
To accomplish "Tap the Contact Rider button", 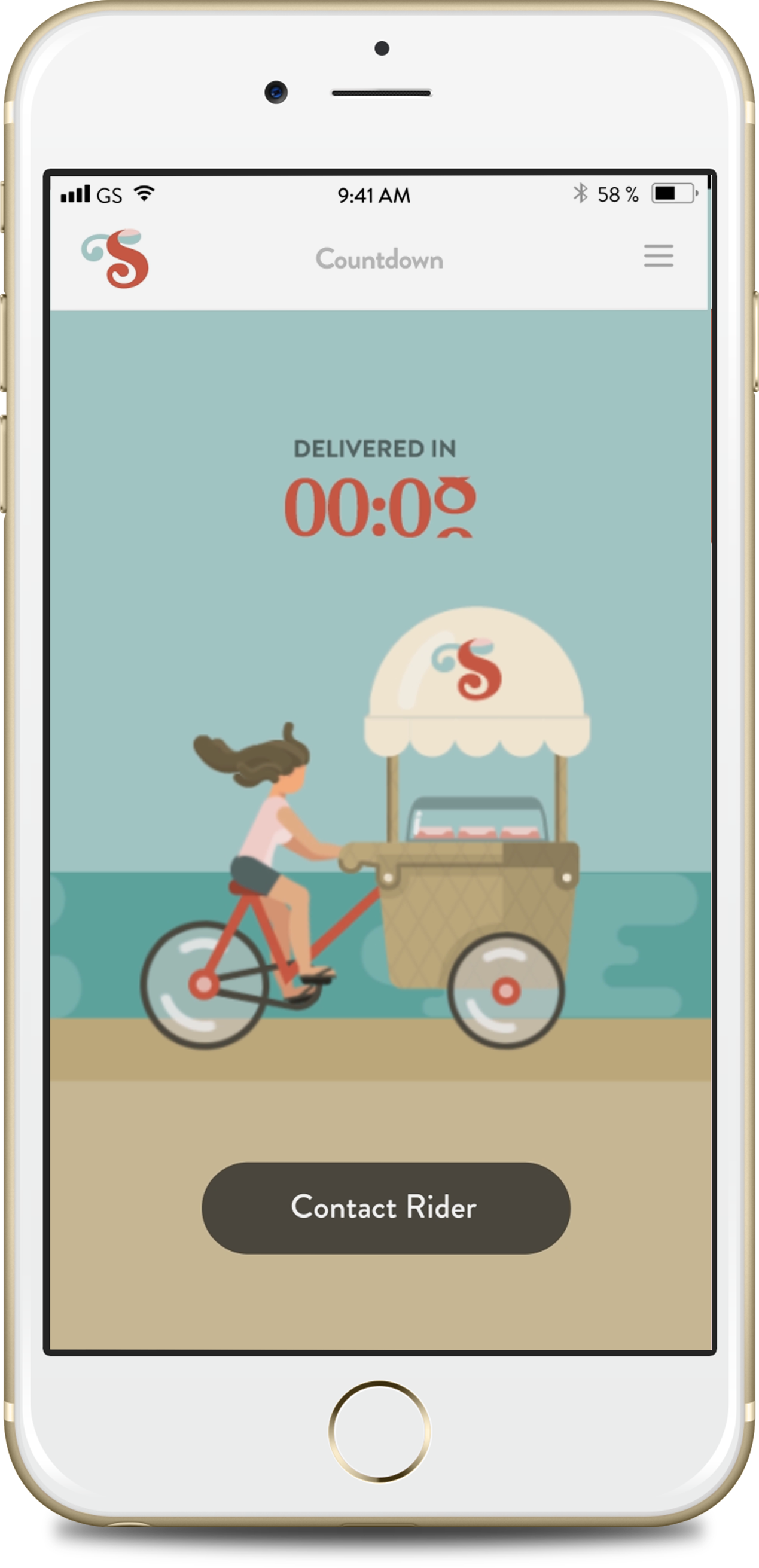I will (386, 1207).
